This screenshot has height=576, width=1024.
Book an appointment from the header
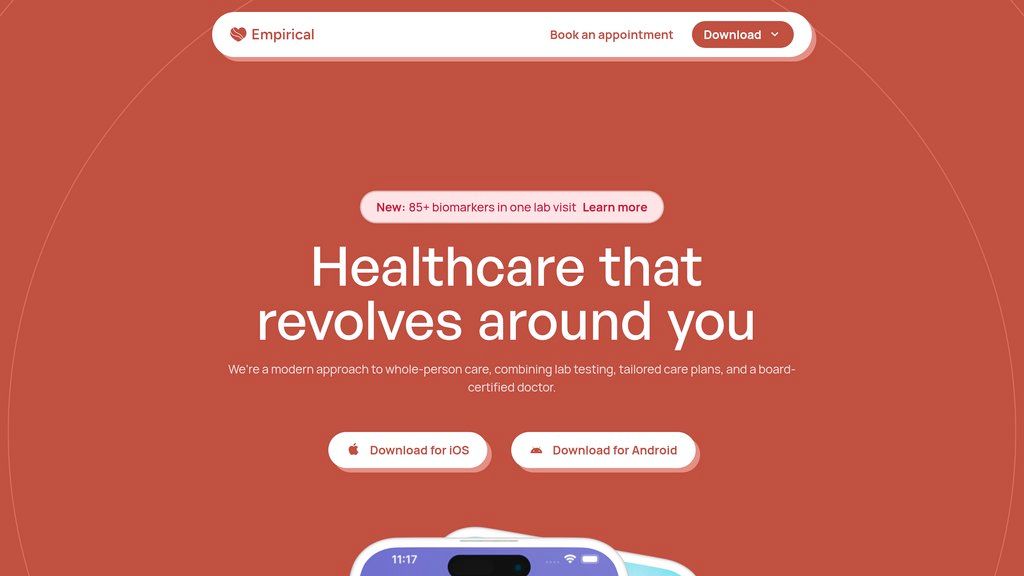(x=611, y=34)
